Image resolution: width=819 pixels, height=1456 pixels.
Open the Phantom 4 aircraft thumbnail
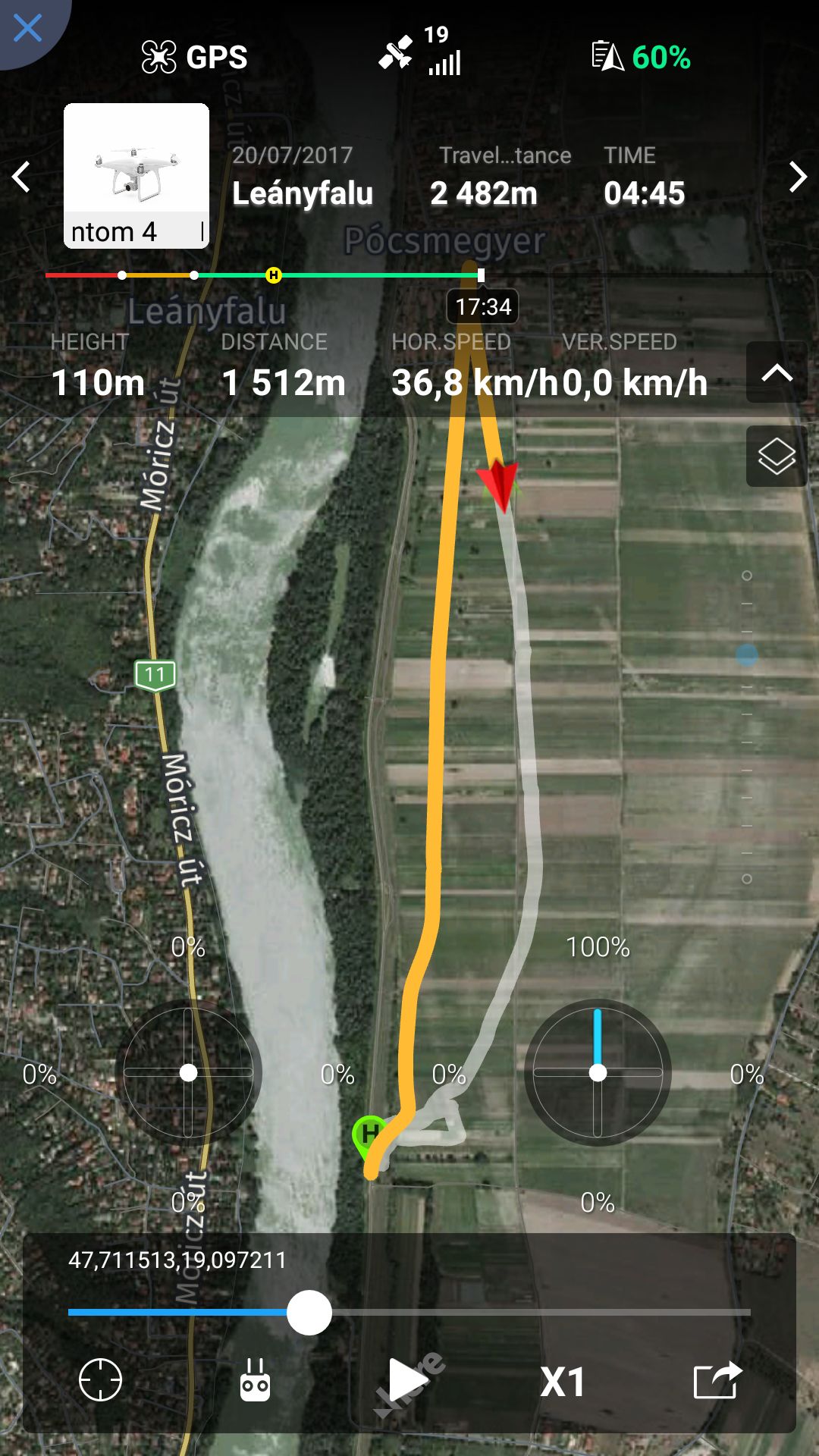click(136, 176)
